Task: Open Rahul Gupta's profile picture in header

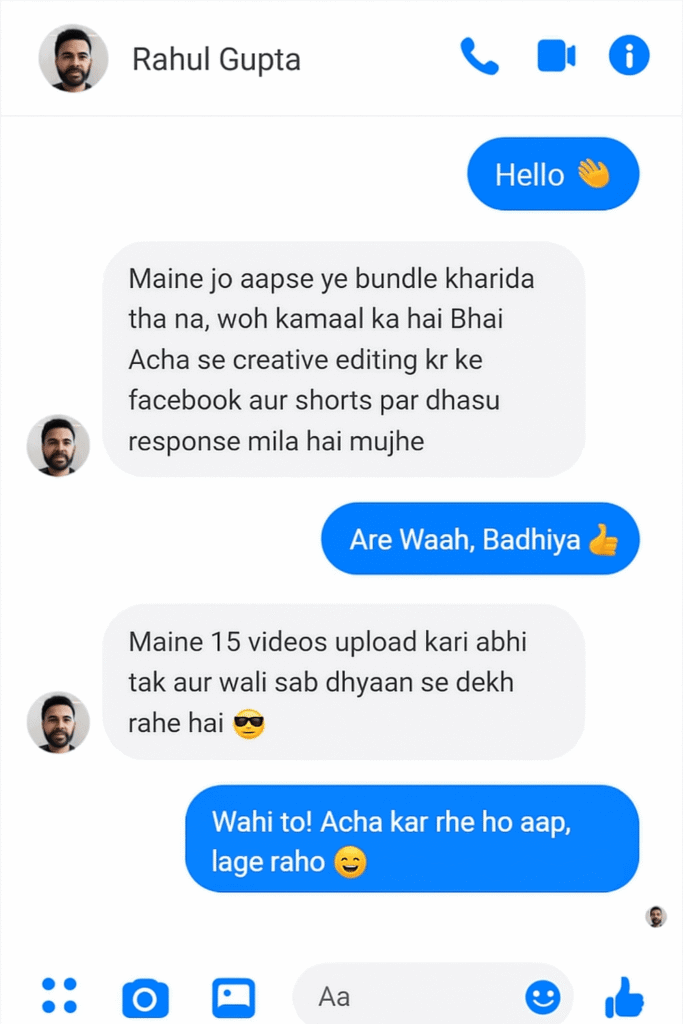Action: [x=73, y=59]
